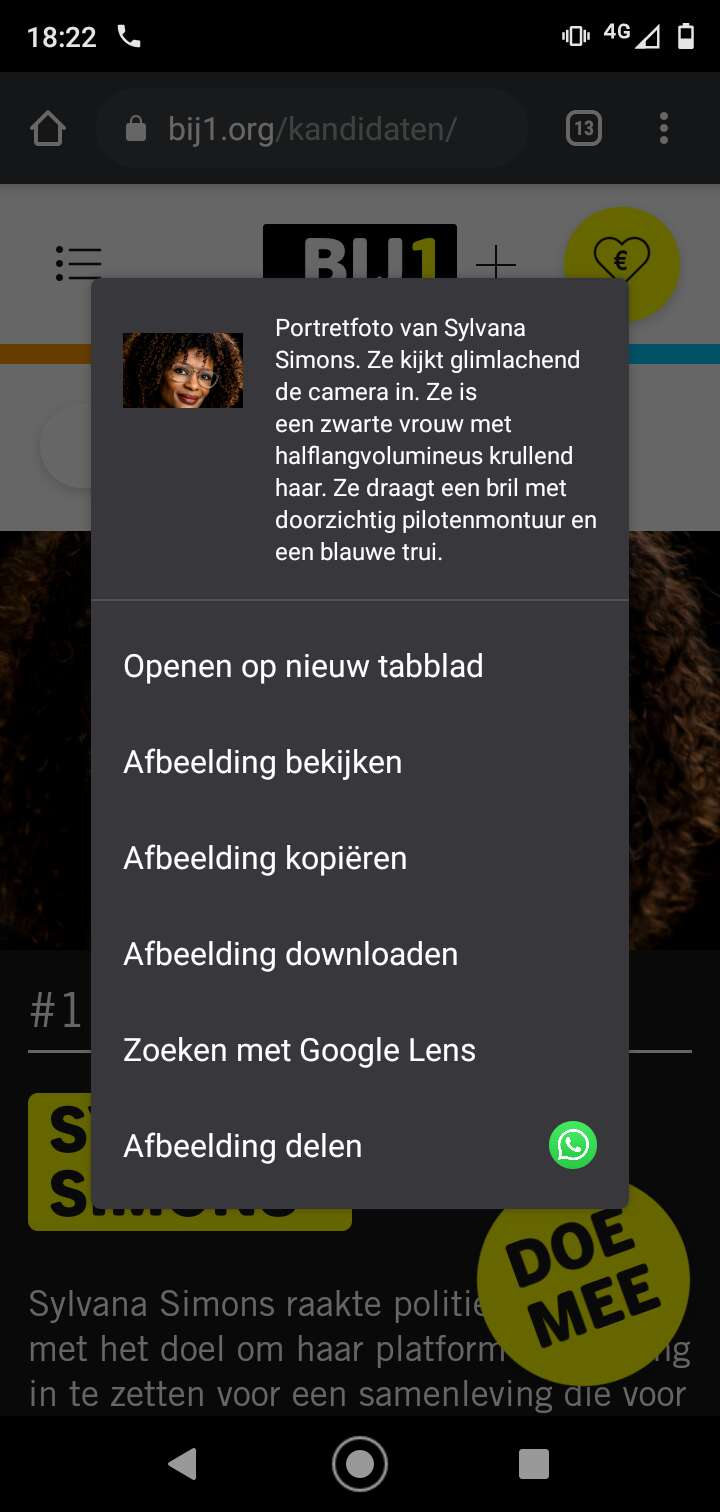Tap the bij1.org address bar
This screenshot has width=720, height=1512.
point(312,128)
